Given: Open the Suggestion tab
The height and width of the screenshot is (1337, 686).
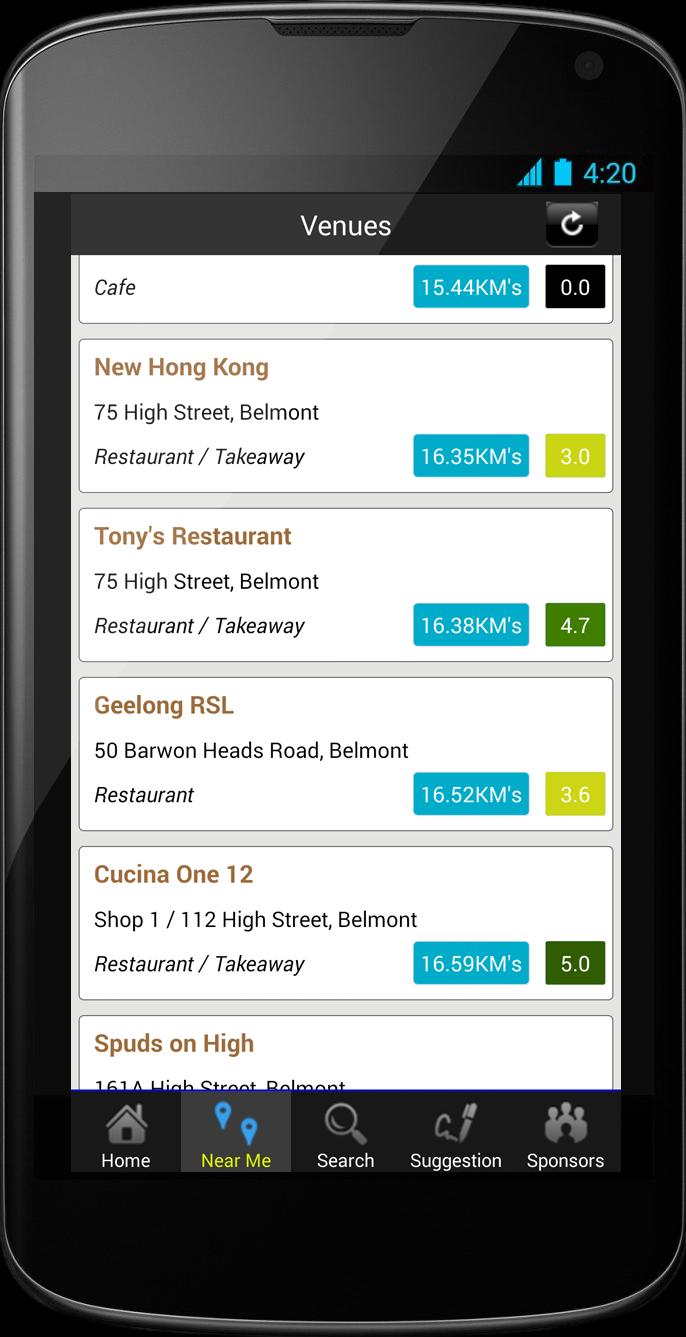Looking at the screenshot, I should click(x=455, y=1136).
